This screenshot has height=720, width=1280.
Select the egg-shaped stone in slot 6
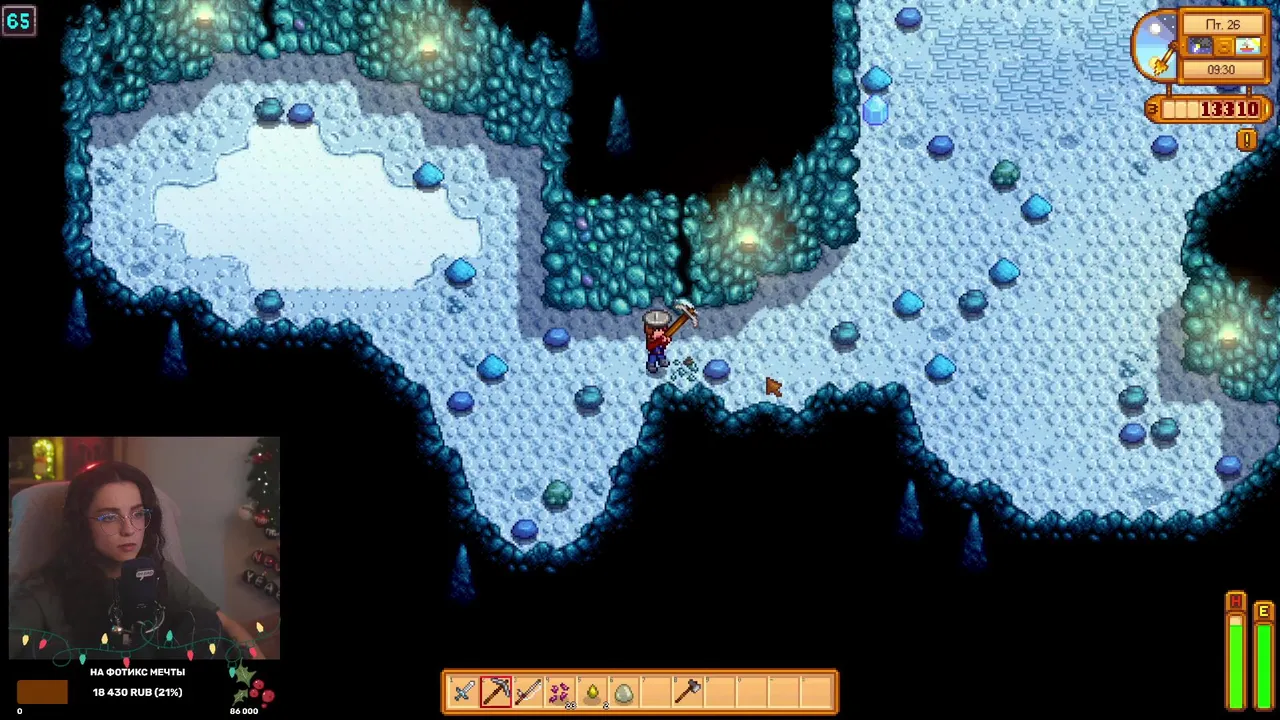click(624, 692)
